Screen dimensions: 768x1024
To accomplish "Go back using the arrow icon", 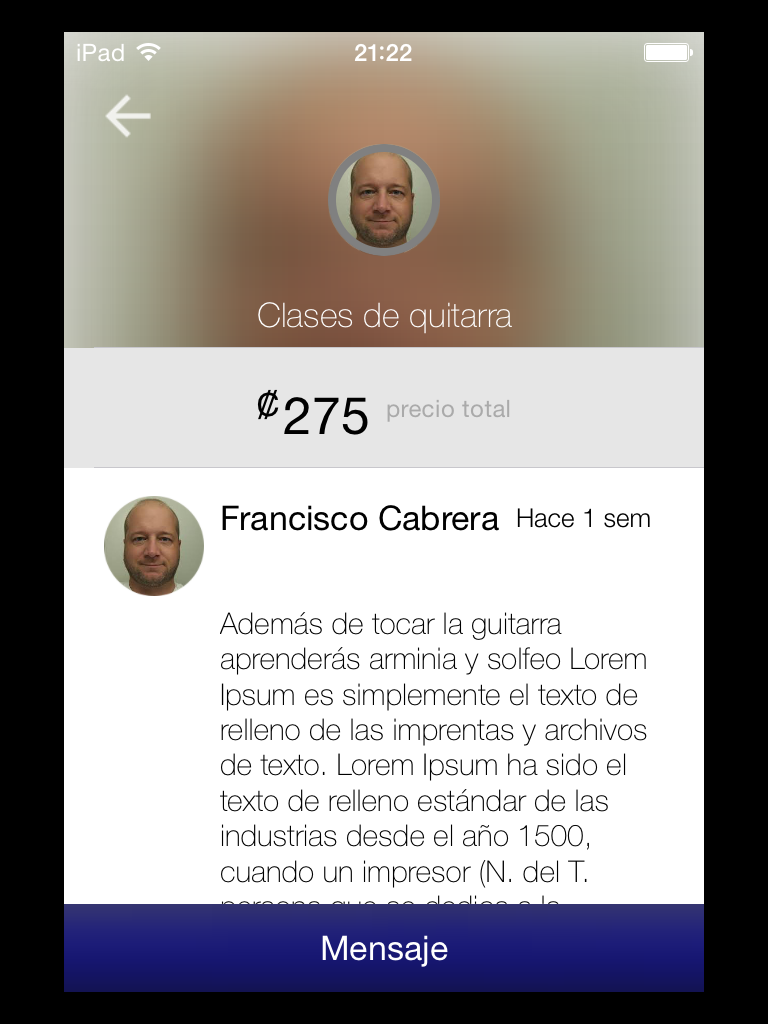I will (x=128, y=116).
